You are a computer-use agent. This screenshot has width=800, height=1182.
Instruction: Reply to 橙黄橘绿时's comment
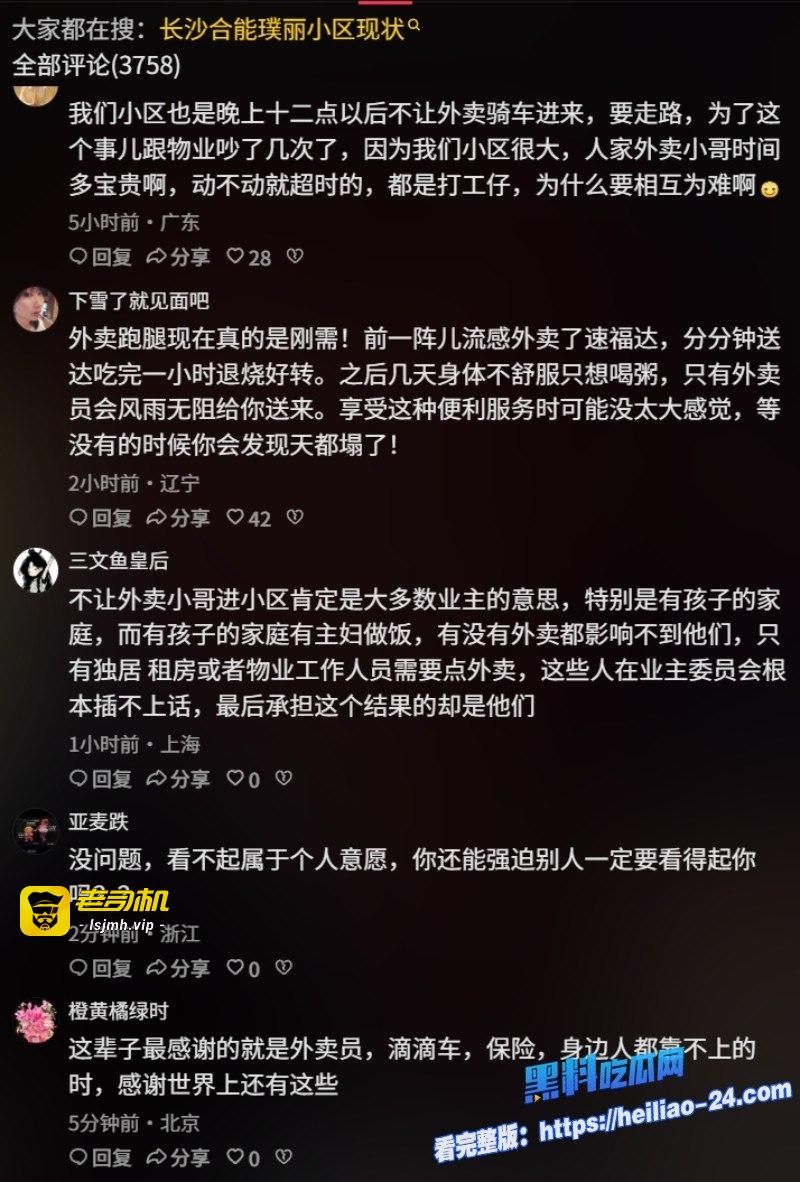pos(101,1157)
